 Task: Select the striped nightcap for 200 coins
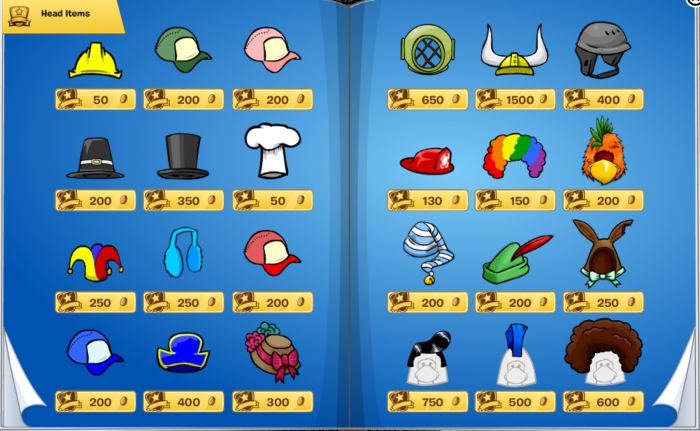pyautogui.click(x=426, y=250)
